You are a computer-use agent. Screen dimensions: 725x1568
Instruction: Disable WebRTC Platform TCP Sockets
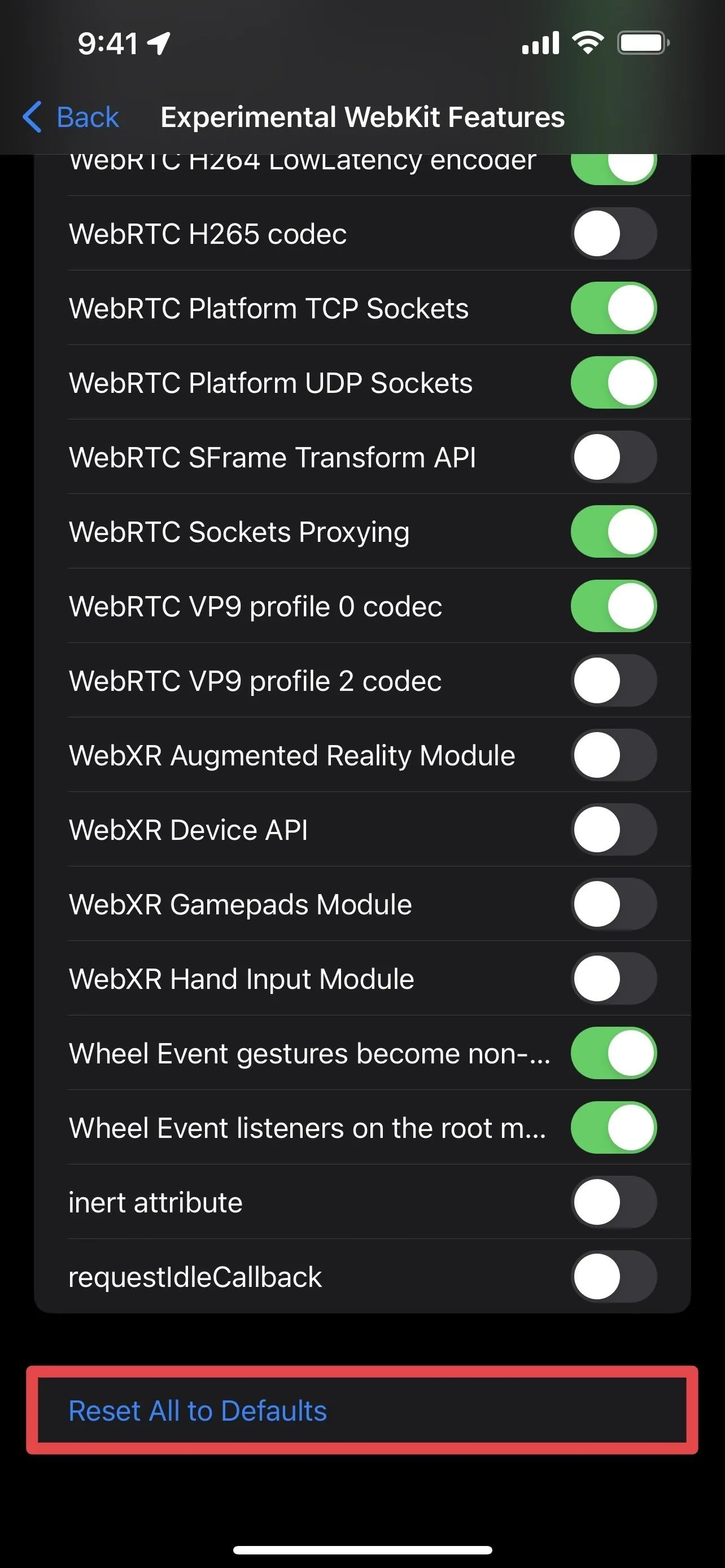coord(614,308)
